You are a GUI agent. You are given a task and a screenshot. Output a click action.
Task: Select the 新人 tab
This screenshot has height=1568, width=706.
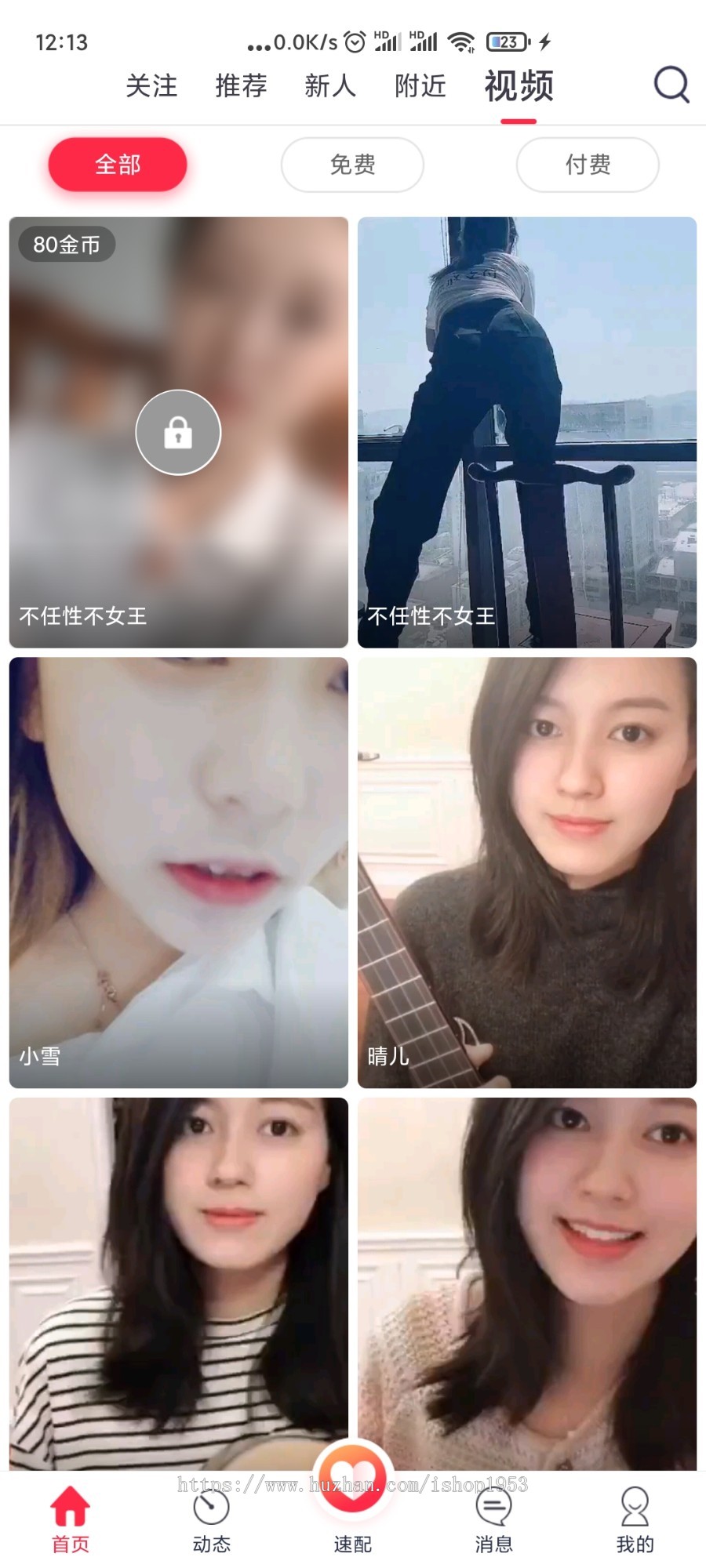(329, 86)
